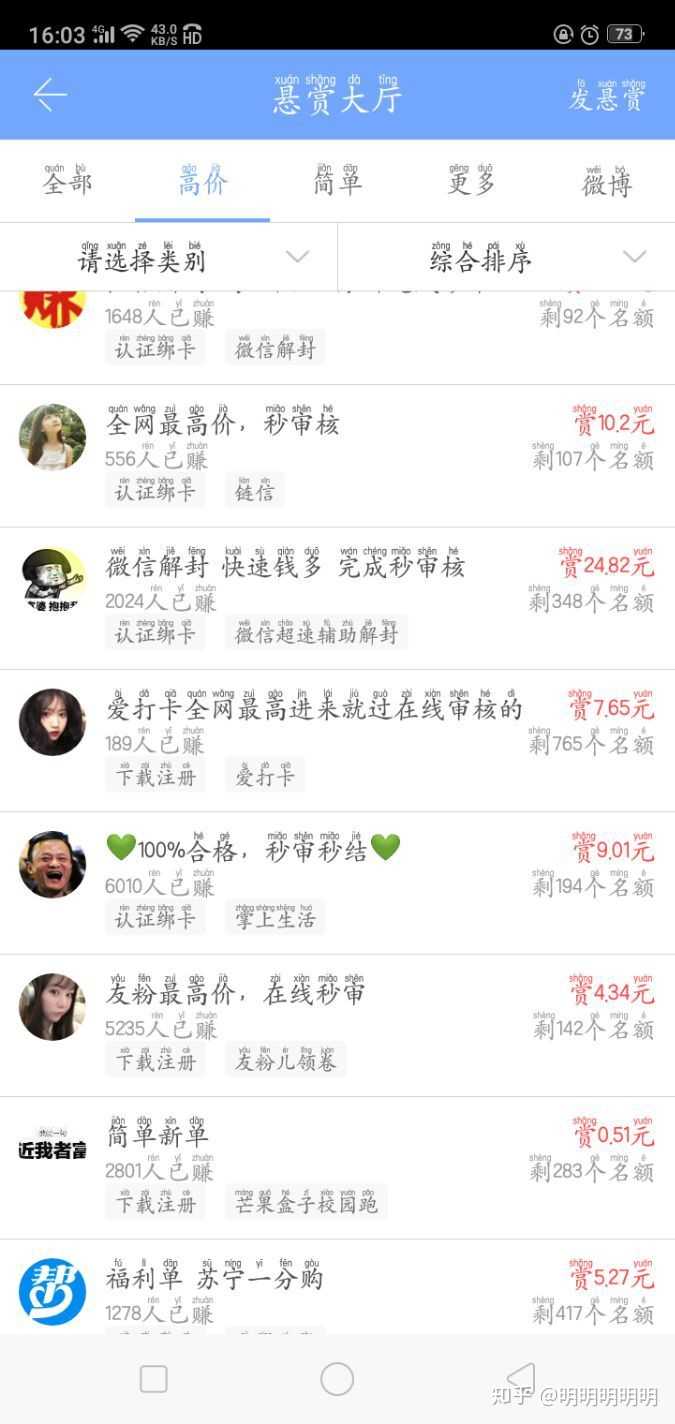
Task: Tap the system home button
Action: click(337, 1379)
